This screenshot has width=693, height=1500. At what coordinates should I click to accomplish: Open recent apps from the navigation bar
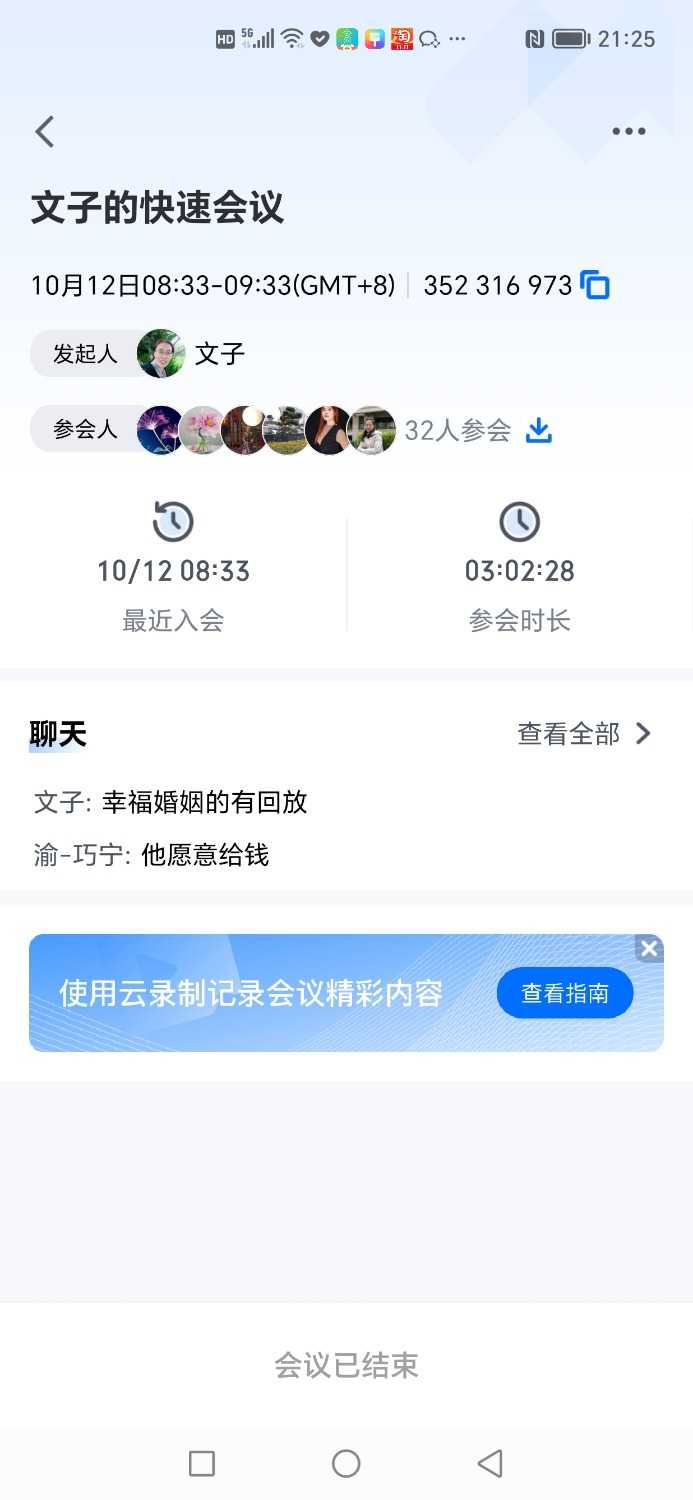coord(202,1464)
